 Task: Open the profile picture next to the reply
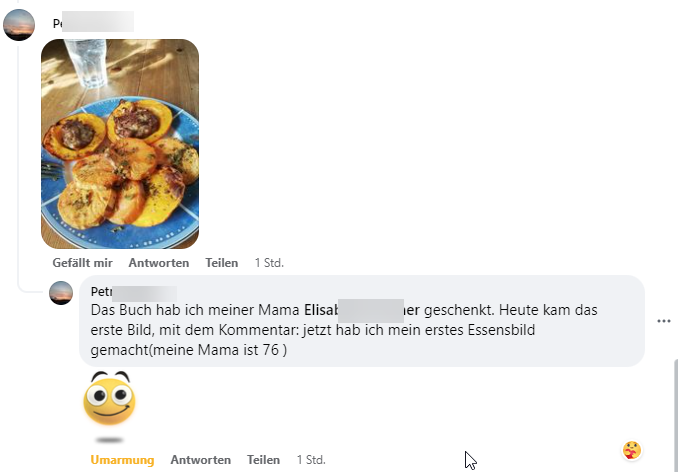62,293
